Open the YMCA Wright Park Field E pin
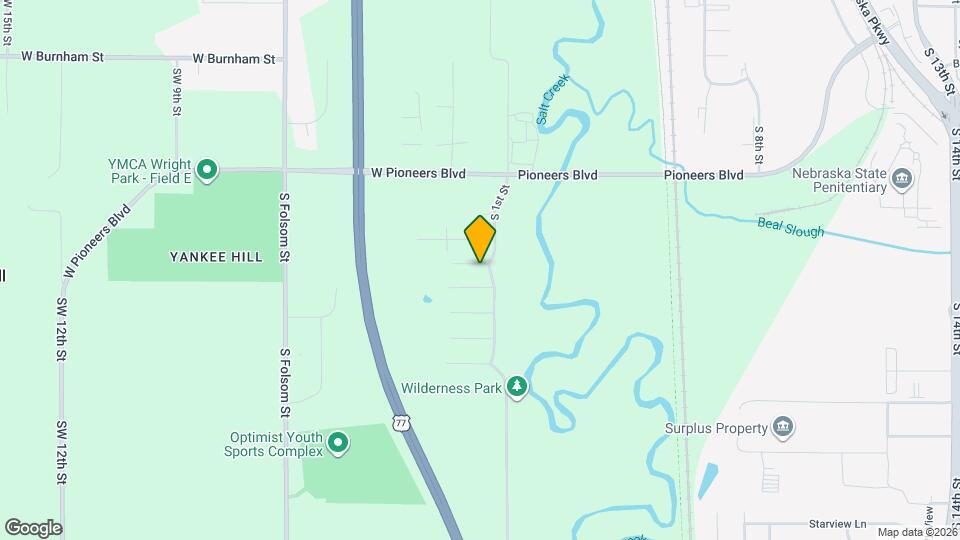The image size is (960, 540). coord(207,171)
